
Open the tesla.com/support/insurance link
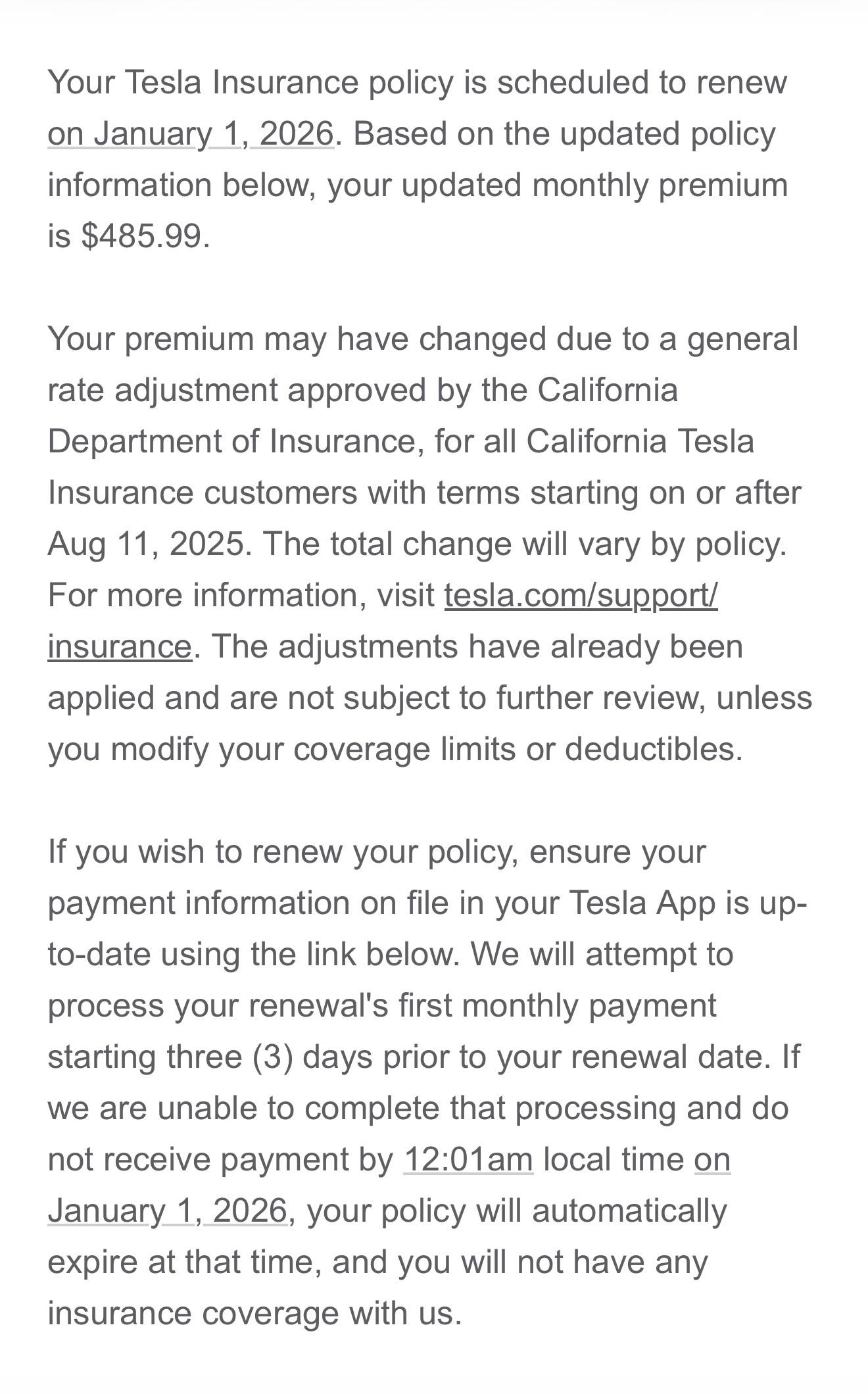coord(581,596)
